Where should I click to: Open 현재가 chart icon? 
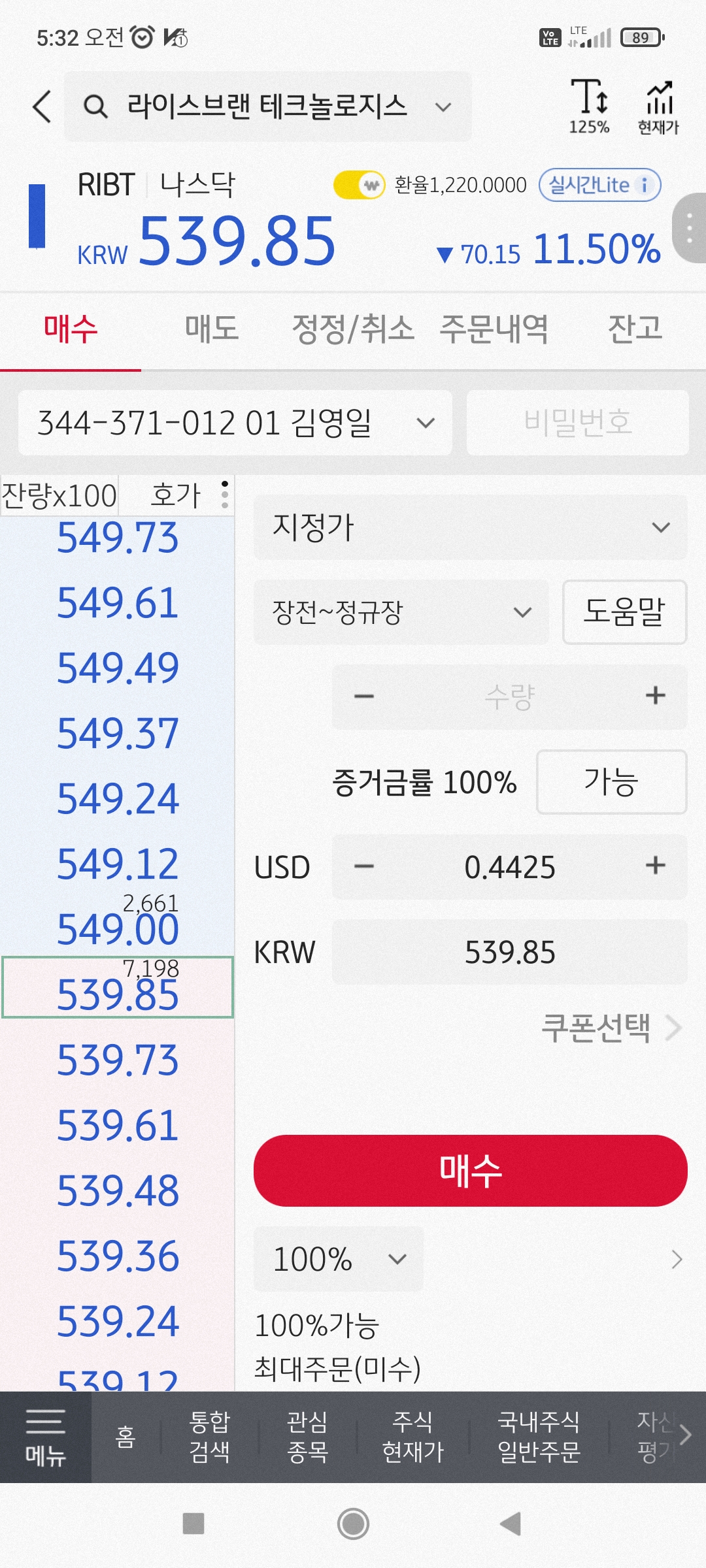tap(658, 108)
